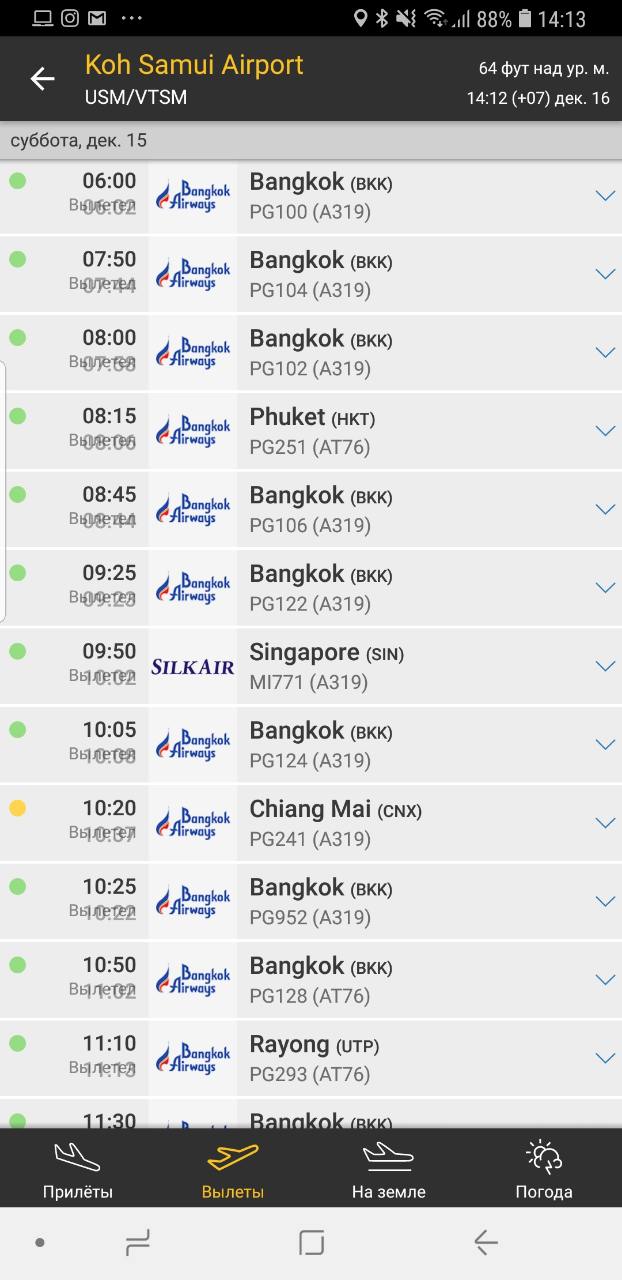
Task: Open the PG251 Phuket flight row
Action: (311, 431)
